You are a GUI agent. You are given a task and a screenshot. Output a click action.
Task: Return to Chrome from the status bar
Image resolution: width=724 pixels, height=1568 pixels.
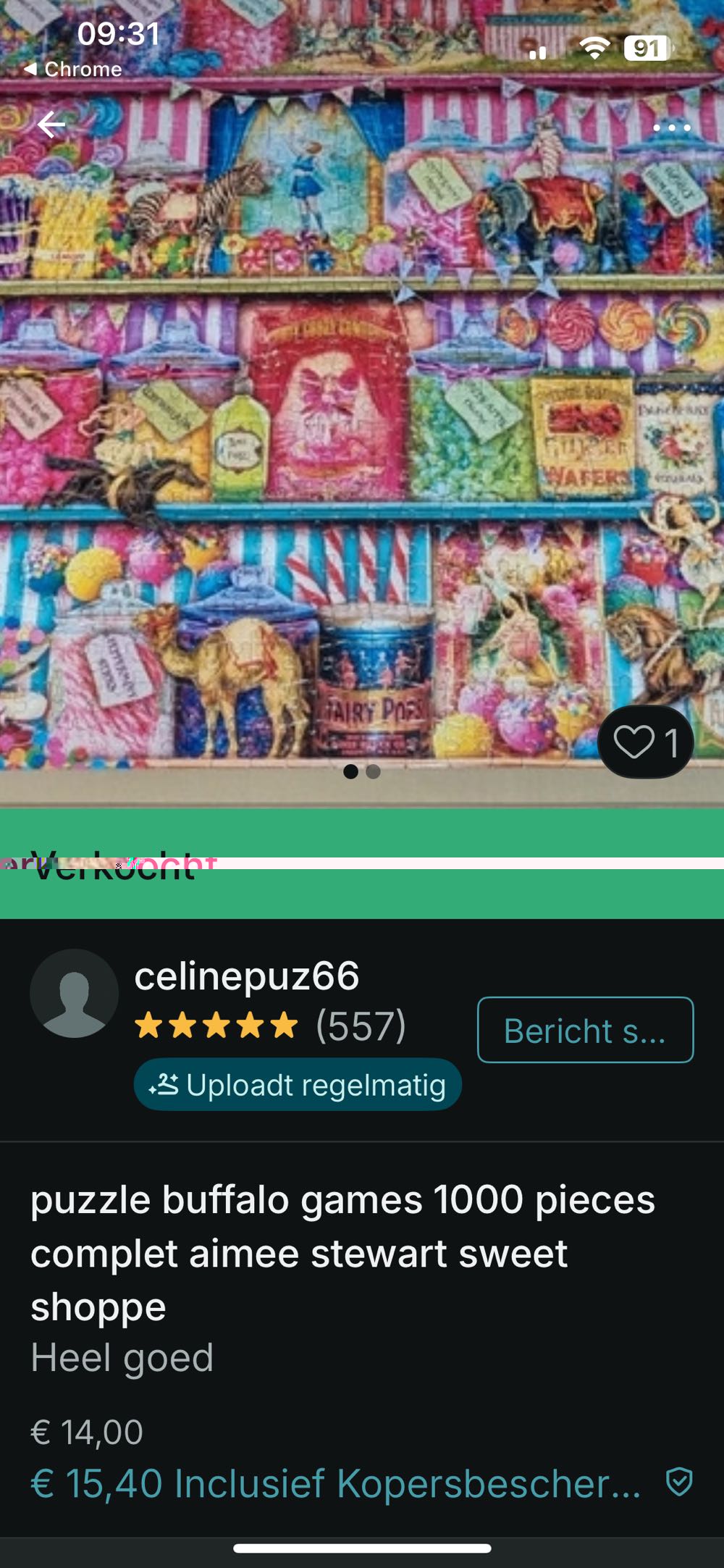[x=72, y=70]
